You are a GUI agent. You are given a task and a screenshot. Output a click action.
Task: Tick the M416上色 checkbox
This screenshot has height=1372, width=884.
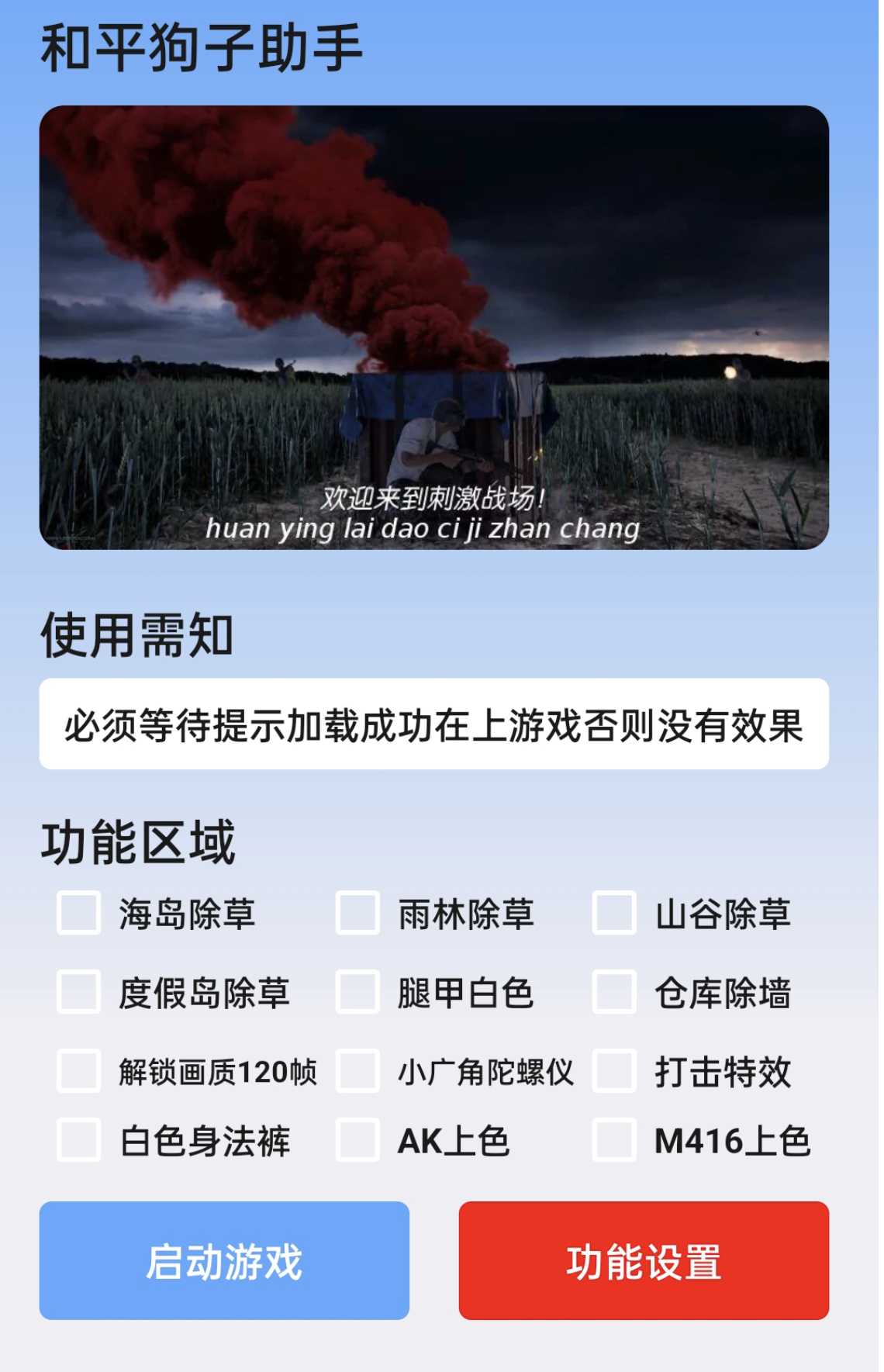tap(614, 1140)
